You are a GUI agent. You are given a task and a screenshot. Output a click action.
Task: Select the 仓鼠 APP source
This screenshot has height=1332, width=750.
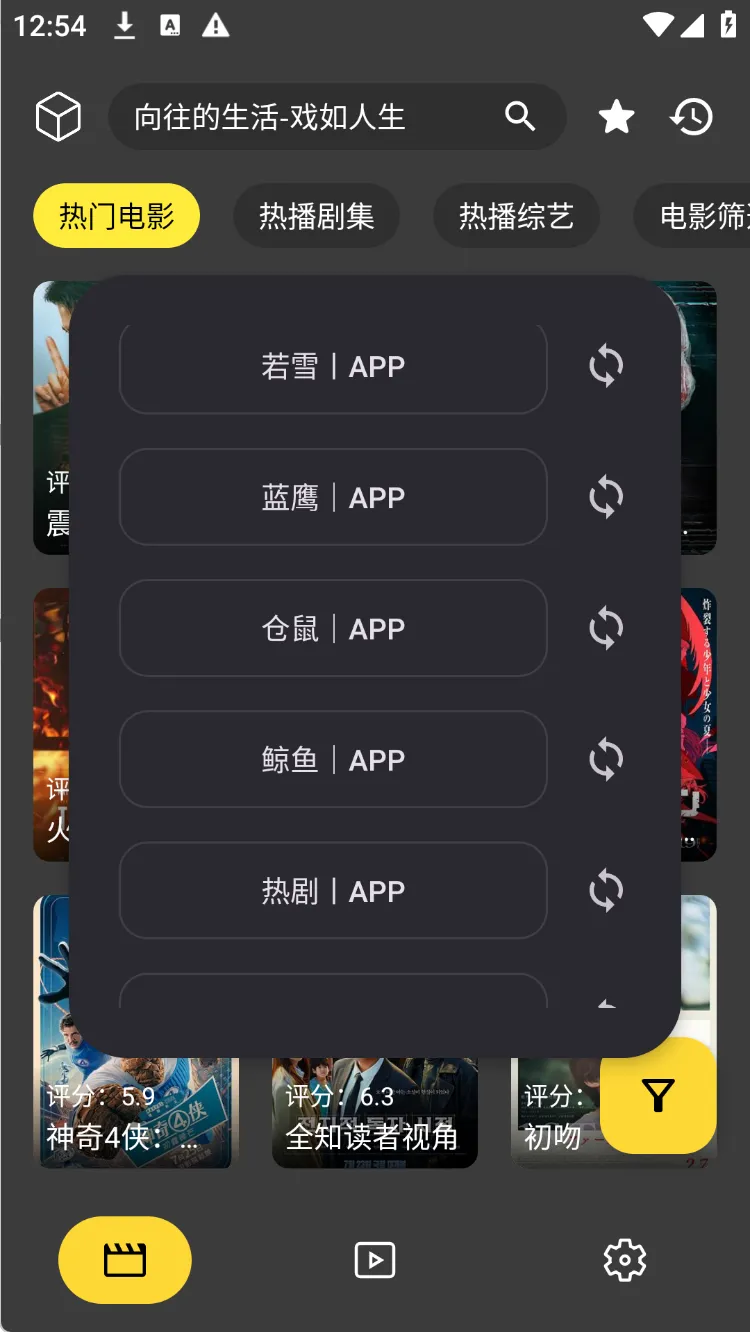(333, 629)
